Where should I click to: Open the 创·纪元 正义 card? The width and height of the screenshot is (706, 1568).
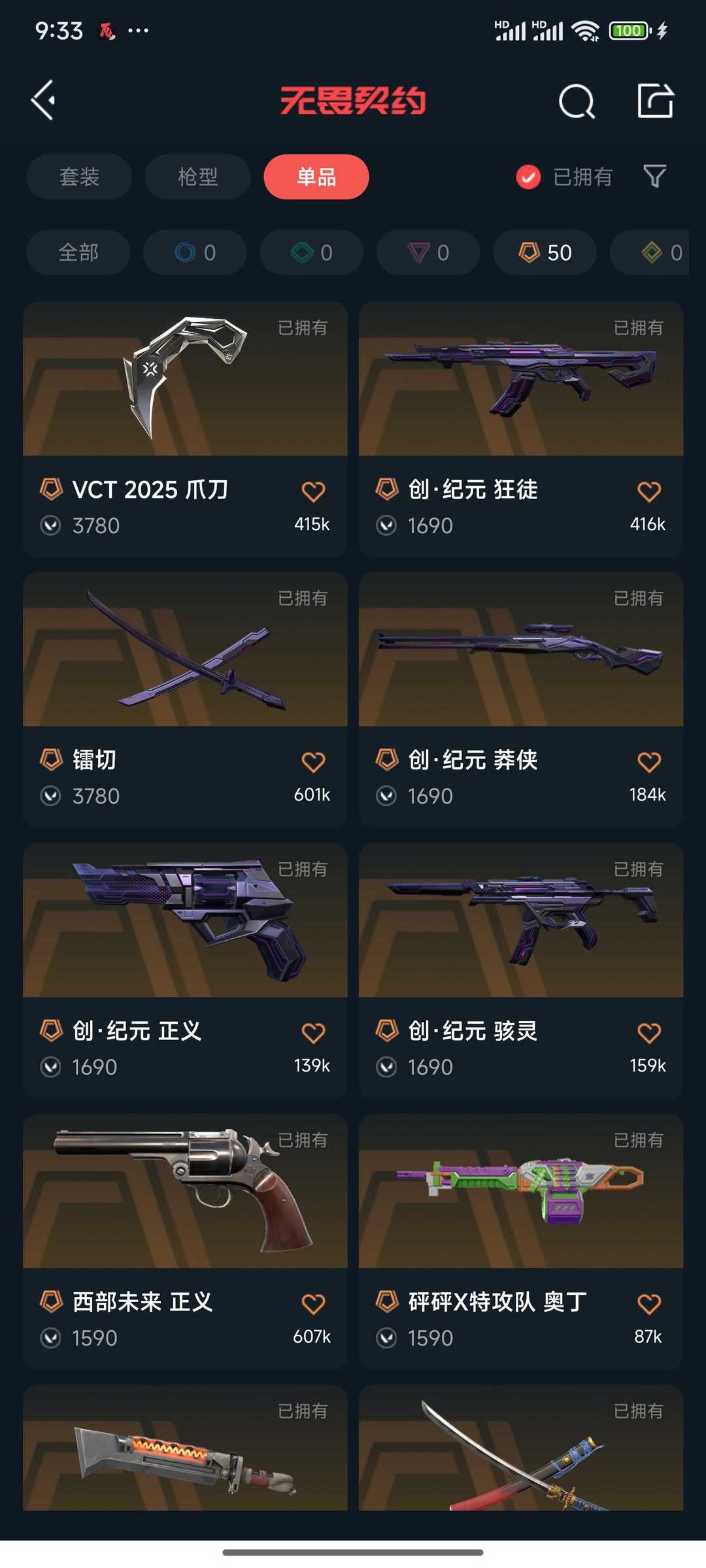coord(185,971)
